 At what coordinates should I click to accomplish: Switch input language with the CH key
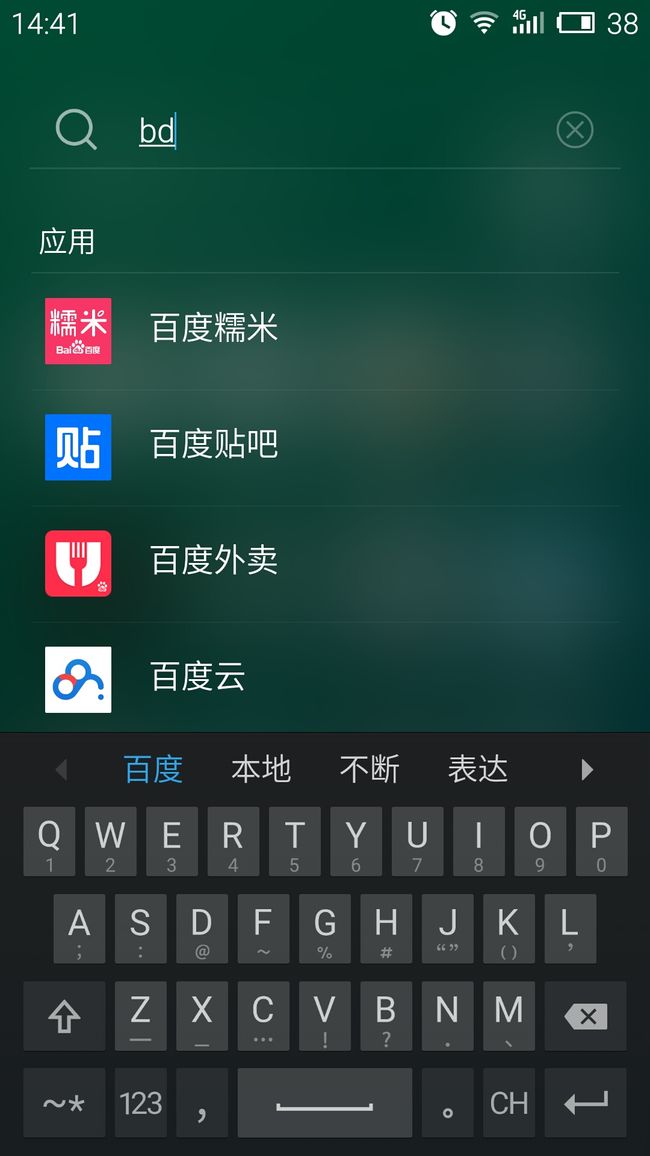509,1103
